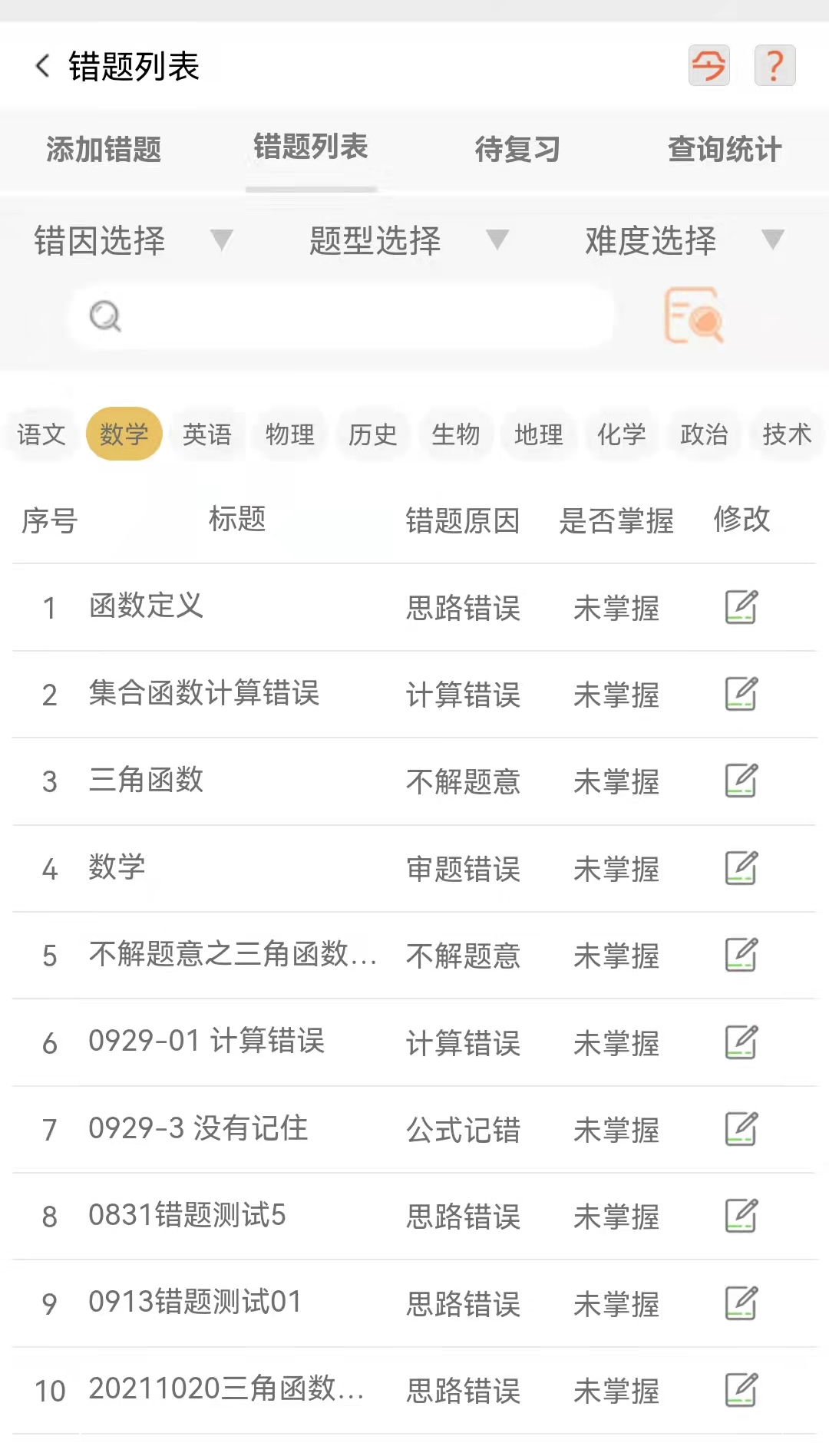
Task: Expand the 题型选择 dropdown
Action: point(409,240)
